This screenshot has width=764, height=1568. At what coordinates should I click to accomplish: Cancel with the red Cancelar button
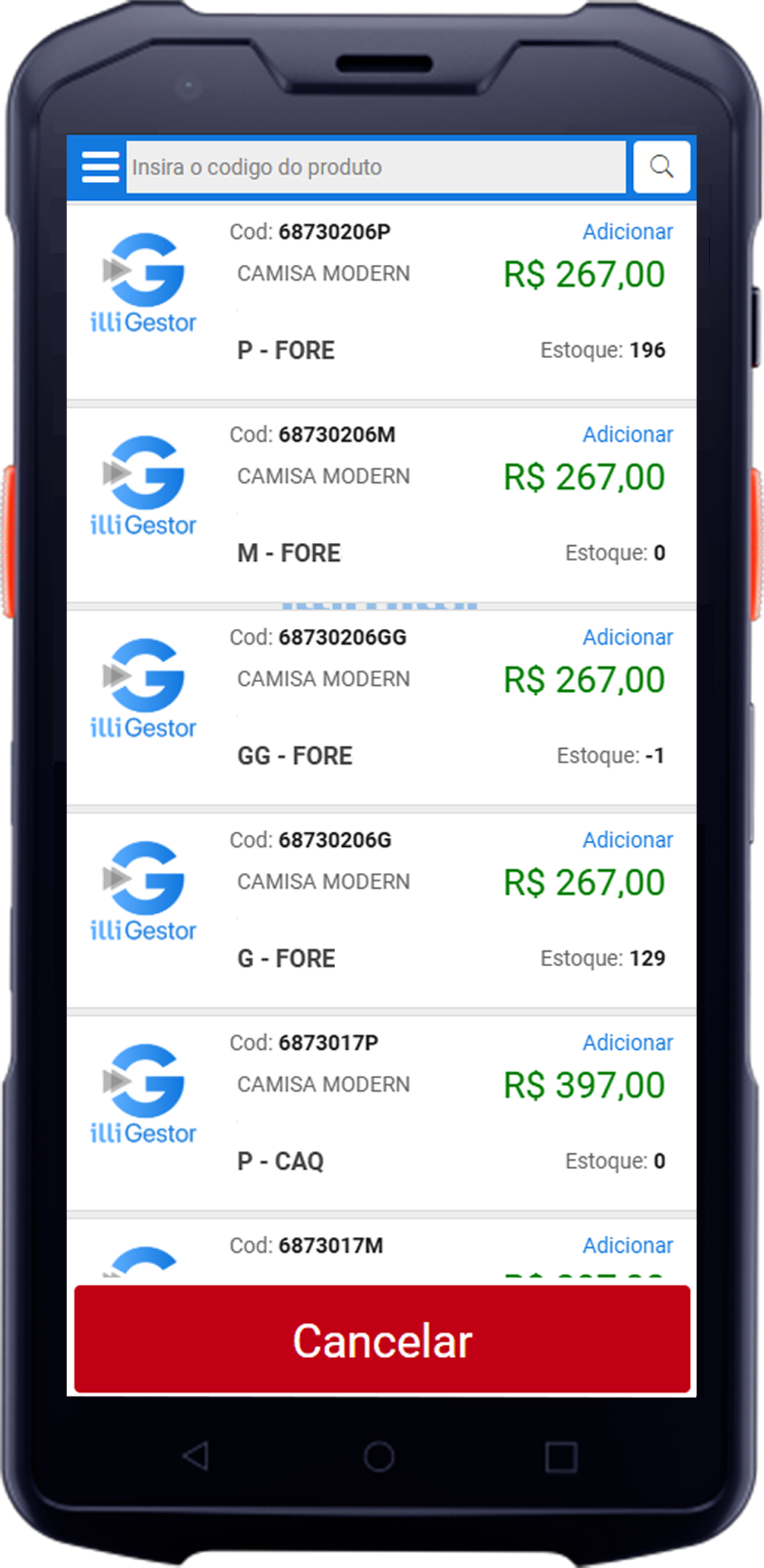(x=382, y=1340)
